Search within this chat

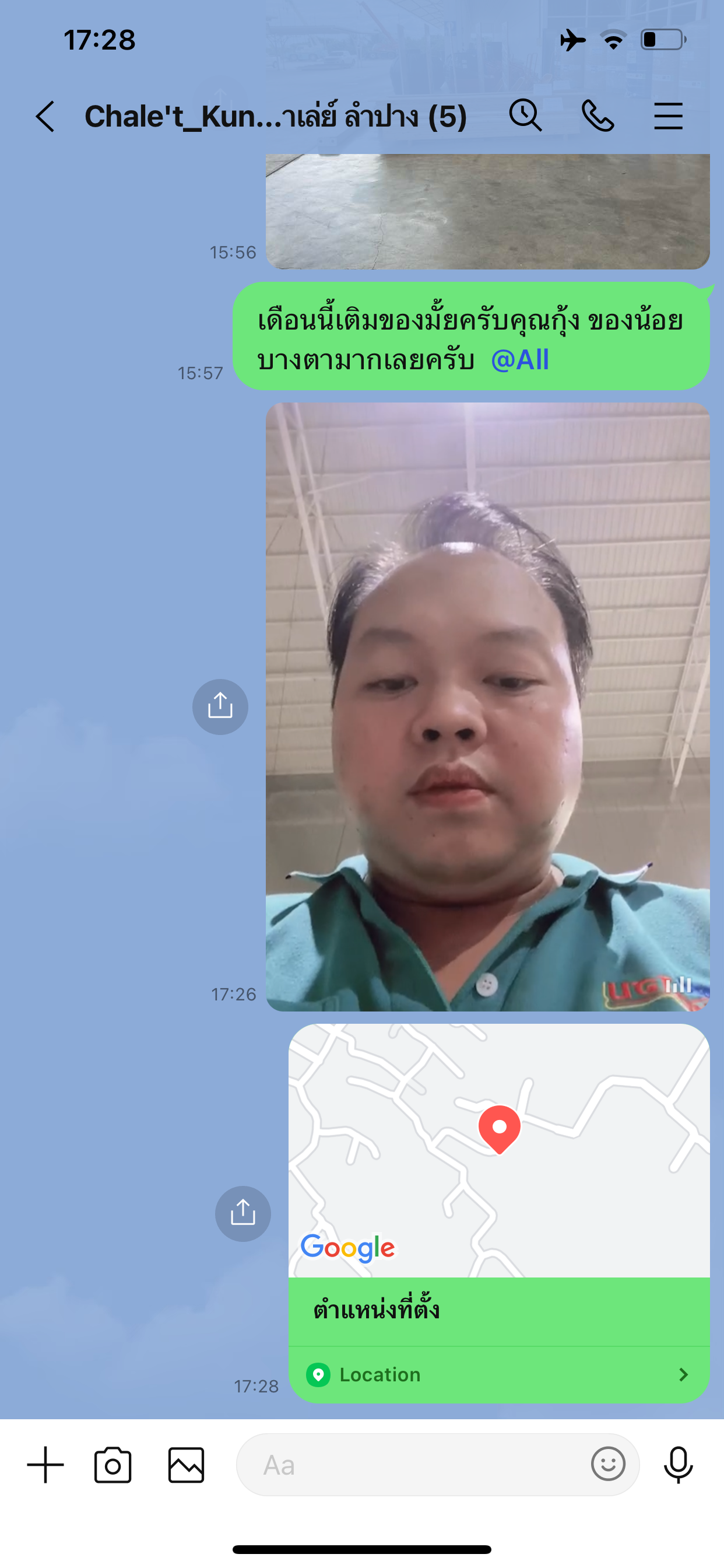(x=525, y=116)
